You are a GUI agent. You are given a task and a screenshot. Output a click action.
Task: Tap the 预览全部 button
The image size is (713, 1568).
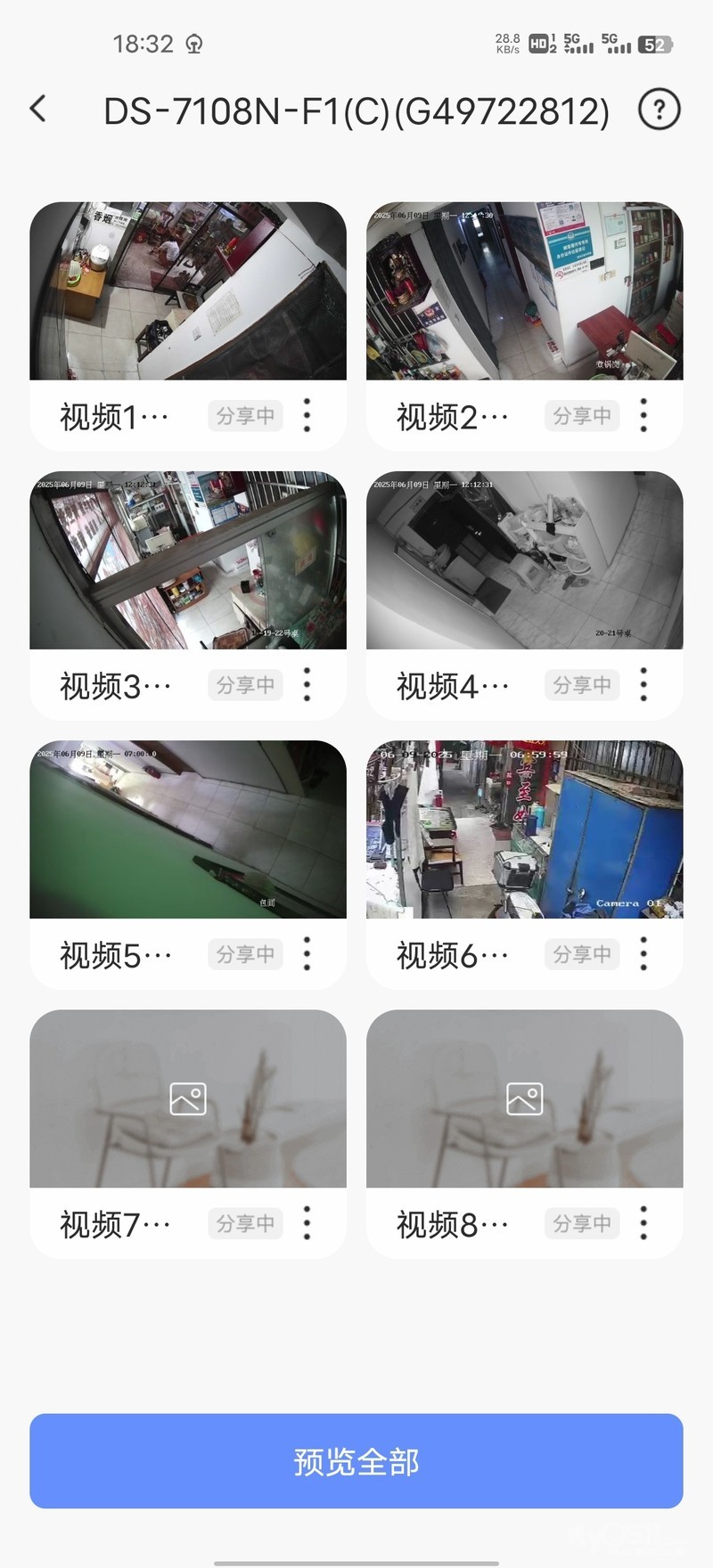tap(356, 1461)
